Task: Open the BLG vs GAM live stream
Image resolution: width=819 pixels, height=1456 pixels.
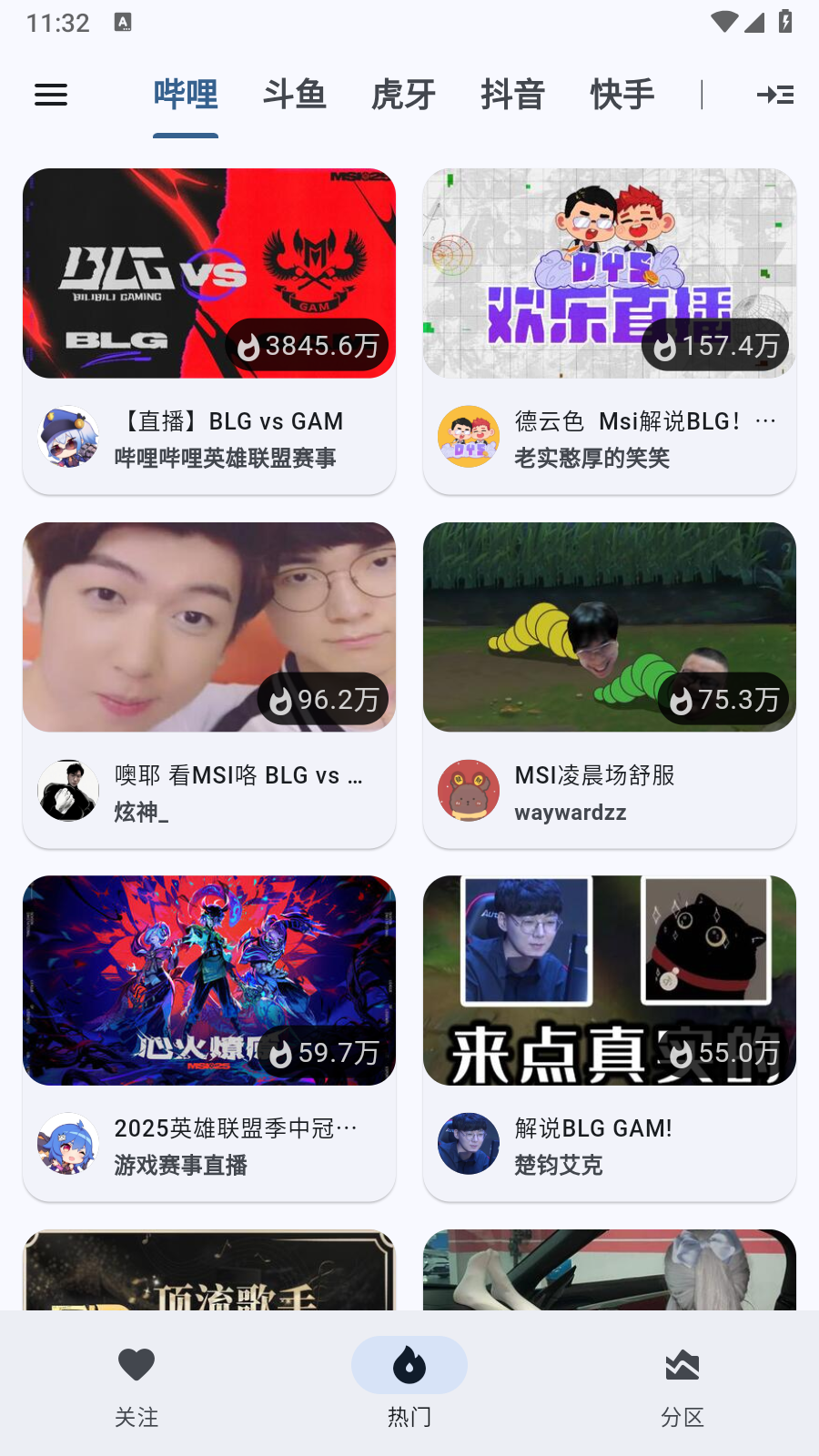Action: point(209,273)
